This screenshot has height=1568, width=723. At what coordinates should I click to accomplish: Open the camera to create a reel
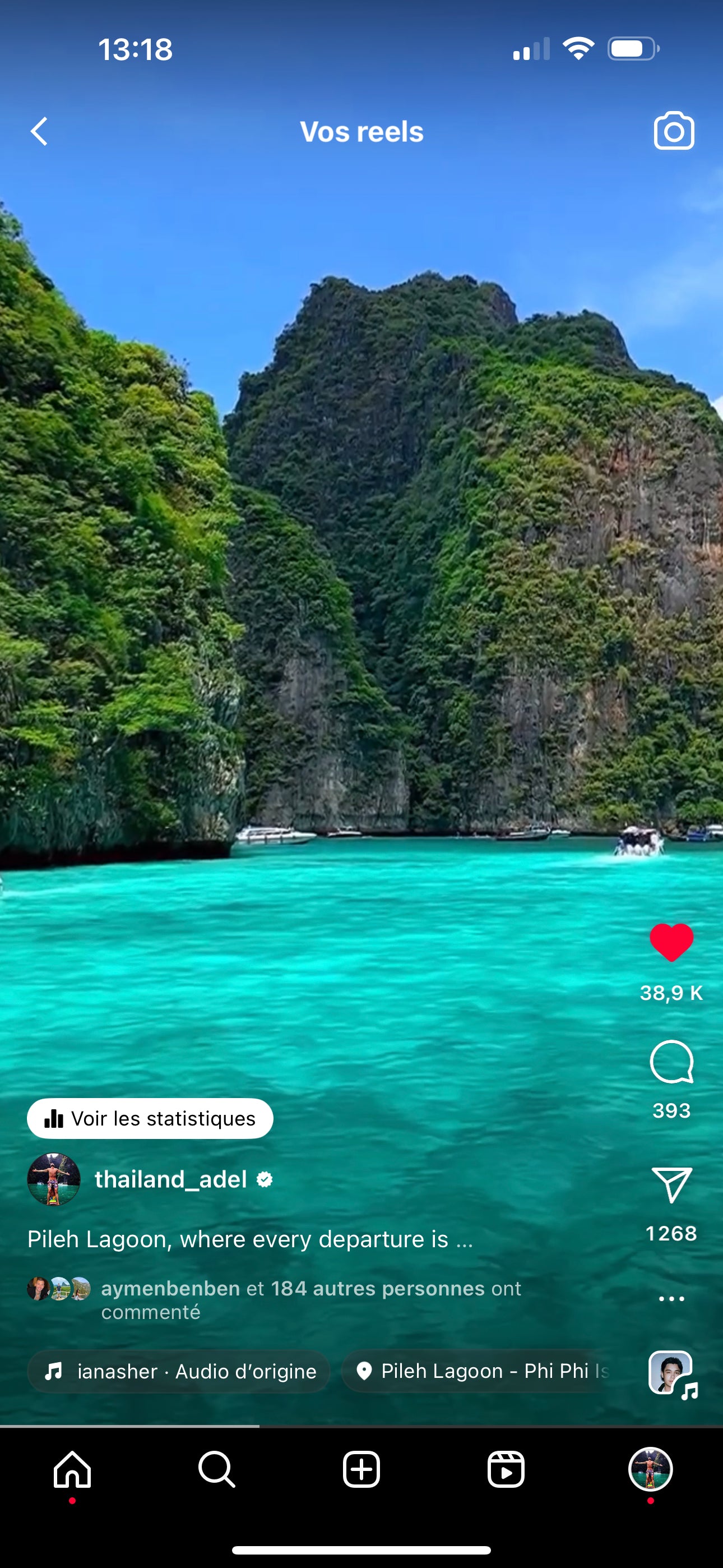(674, 131)
